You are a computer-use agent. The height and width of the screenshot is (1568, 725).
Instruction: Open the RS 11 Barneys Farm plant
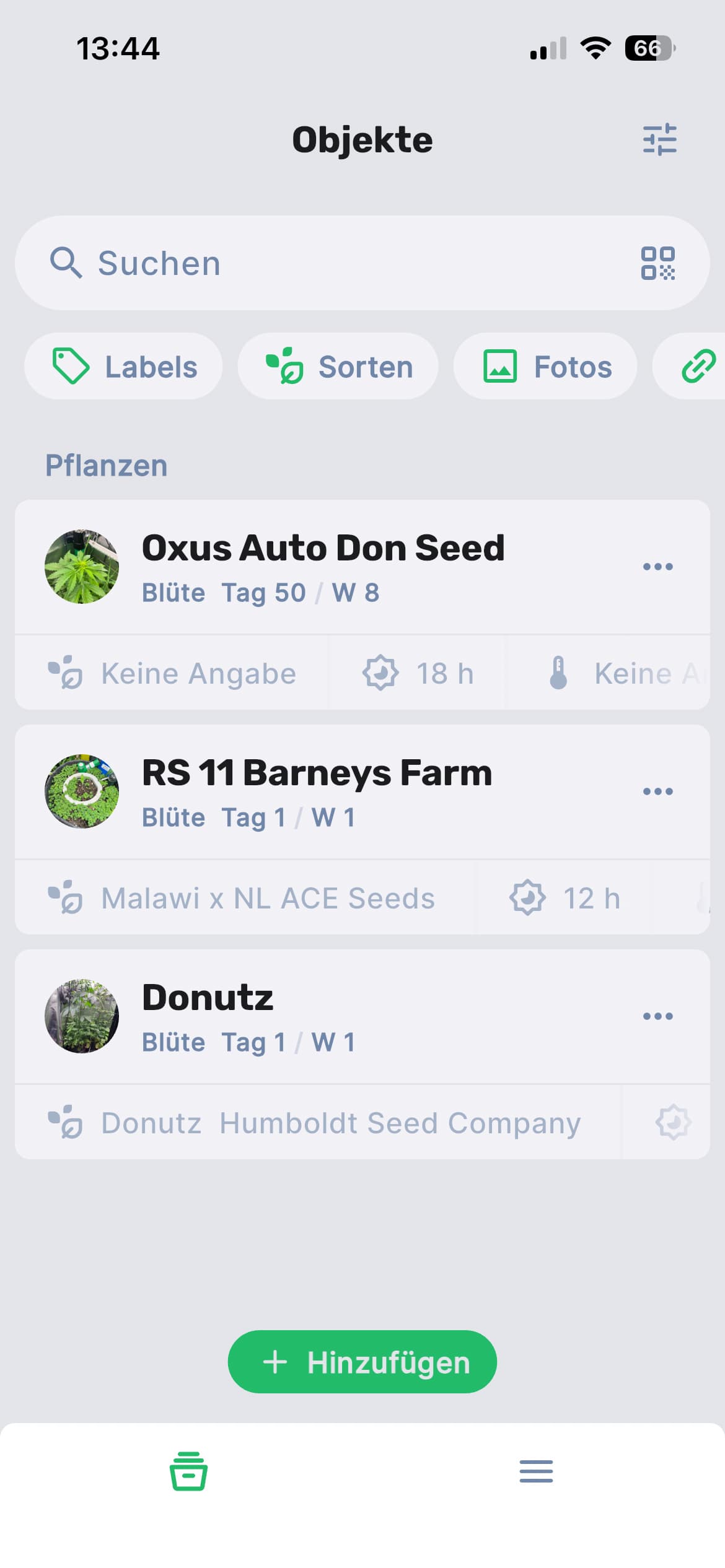click(316, 791)
